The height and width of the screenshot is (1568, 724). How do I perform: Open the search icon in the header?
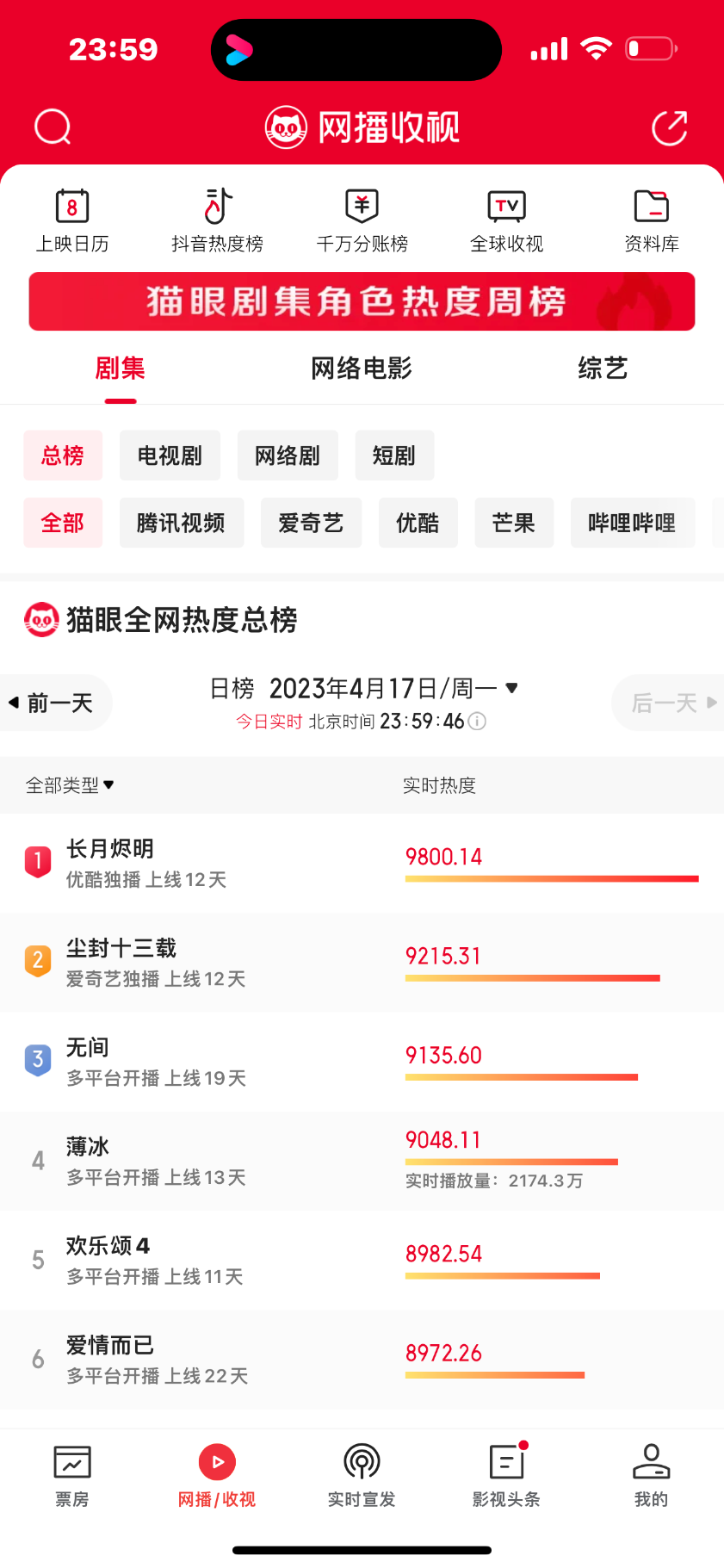pyautogui.click(x=53, y=127)
